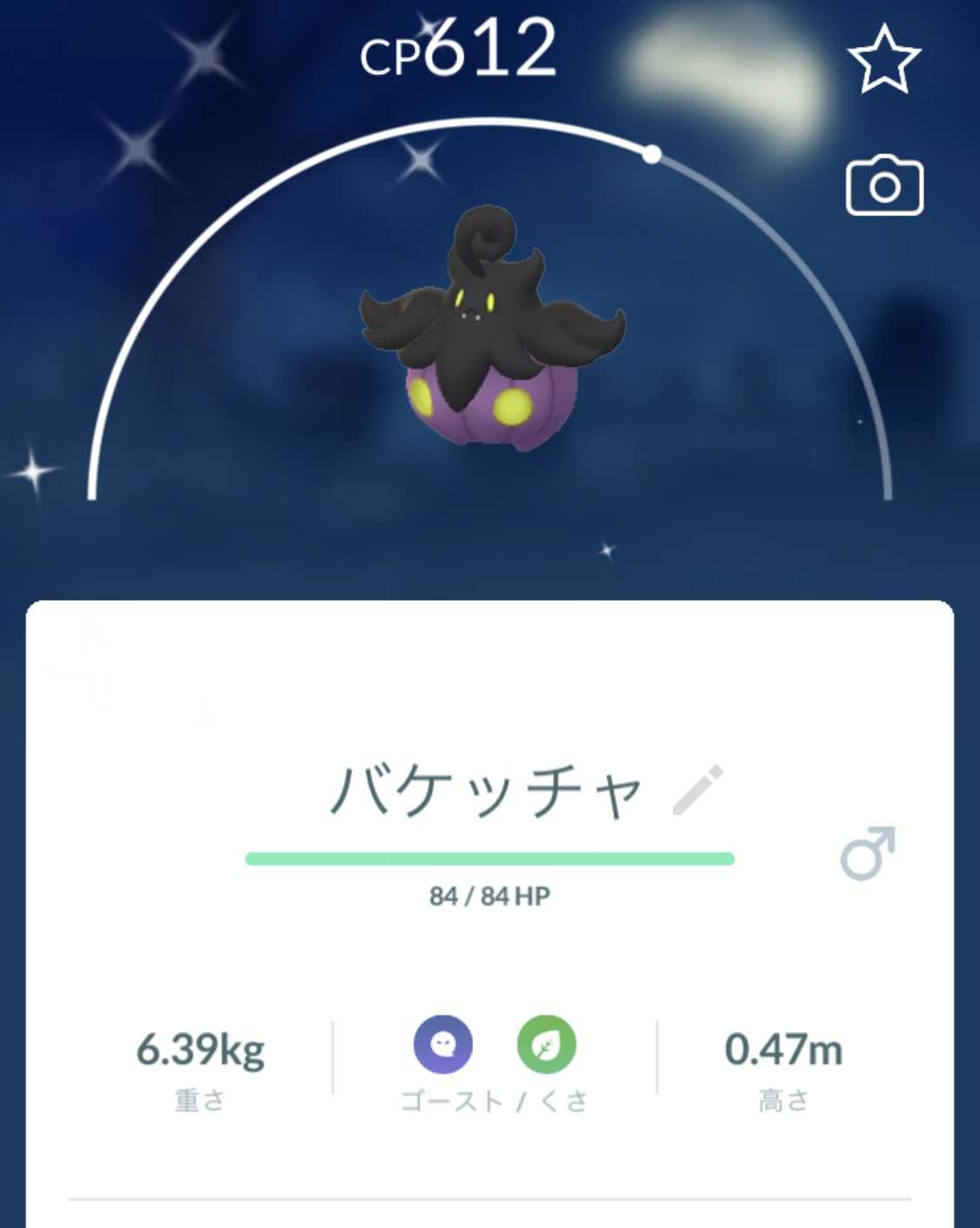The height and width of the screenshot is (1228, 980).
Task: Mark this Pokémon as favorite with the star
Action: pyautogui.click(x=883, y=60)
